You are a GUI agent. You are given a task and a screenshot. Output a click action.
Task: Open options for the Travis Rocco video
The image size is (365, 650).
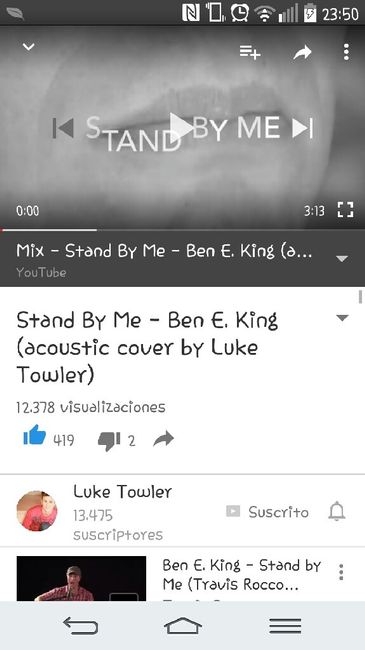click(x=341, y=572)
